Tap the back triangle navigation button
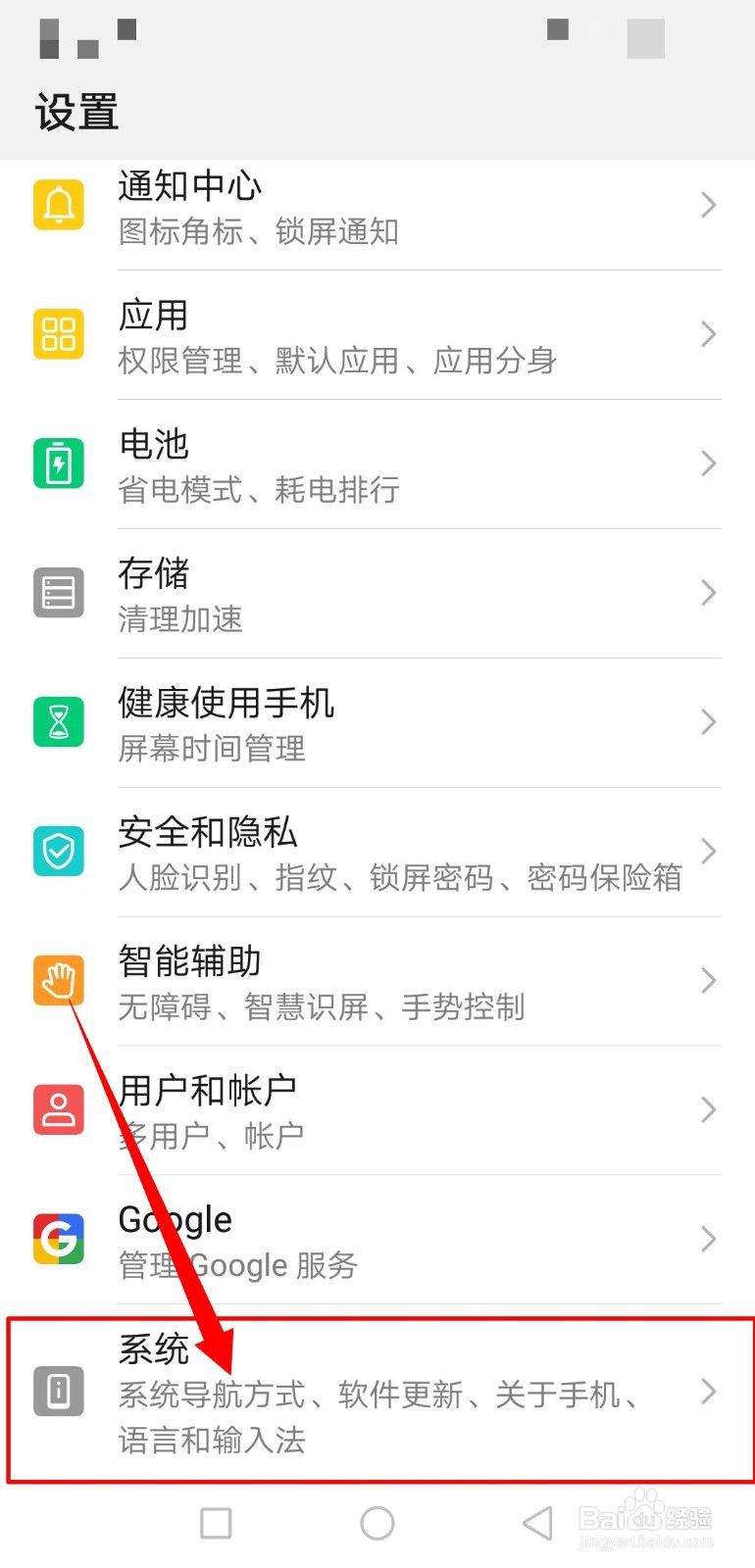 537,1523
